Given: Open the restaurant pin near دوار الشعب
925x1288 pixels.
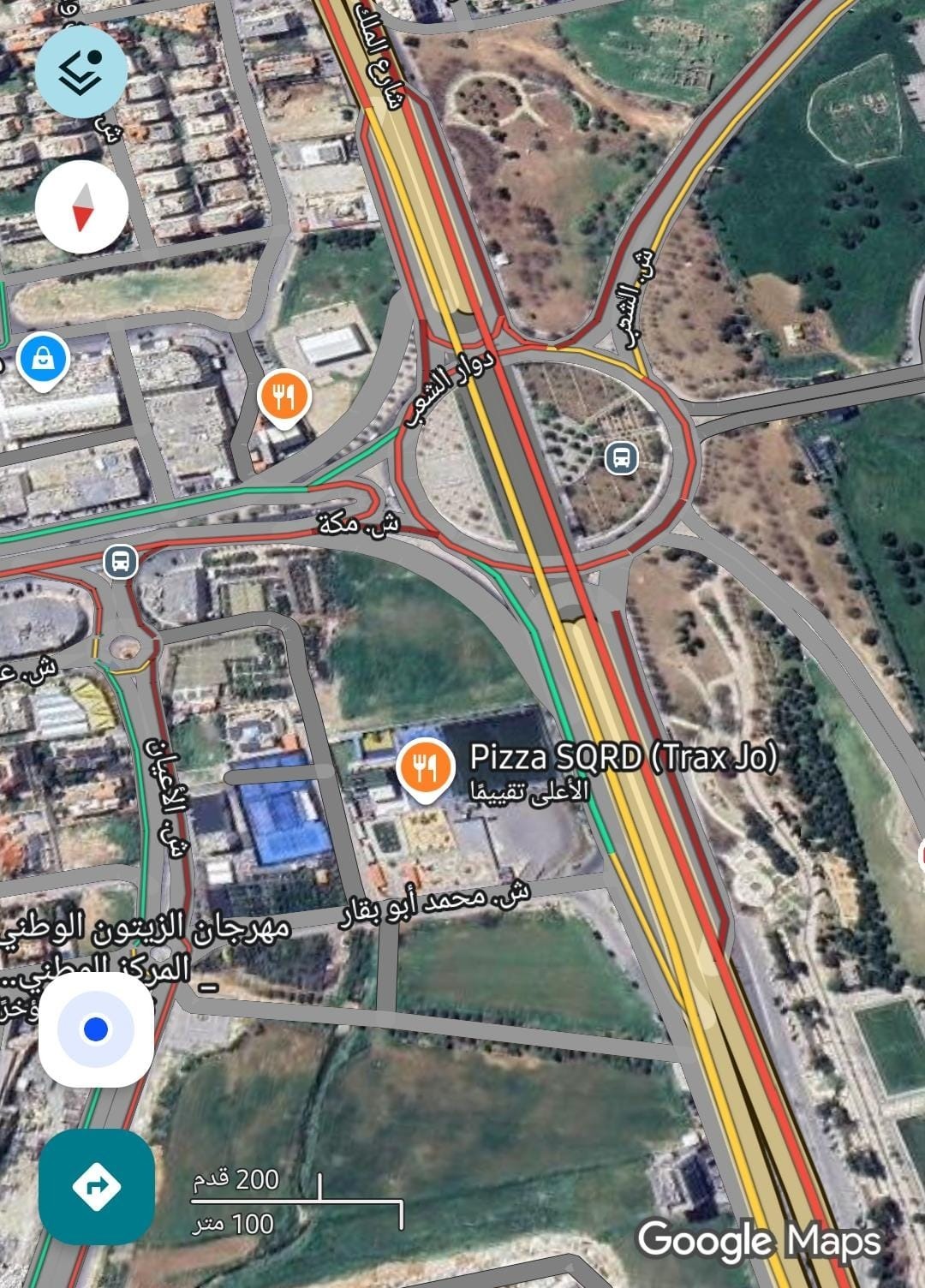Looking at the screenshot, I should click(x=283, y=397).
